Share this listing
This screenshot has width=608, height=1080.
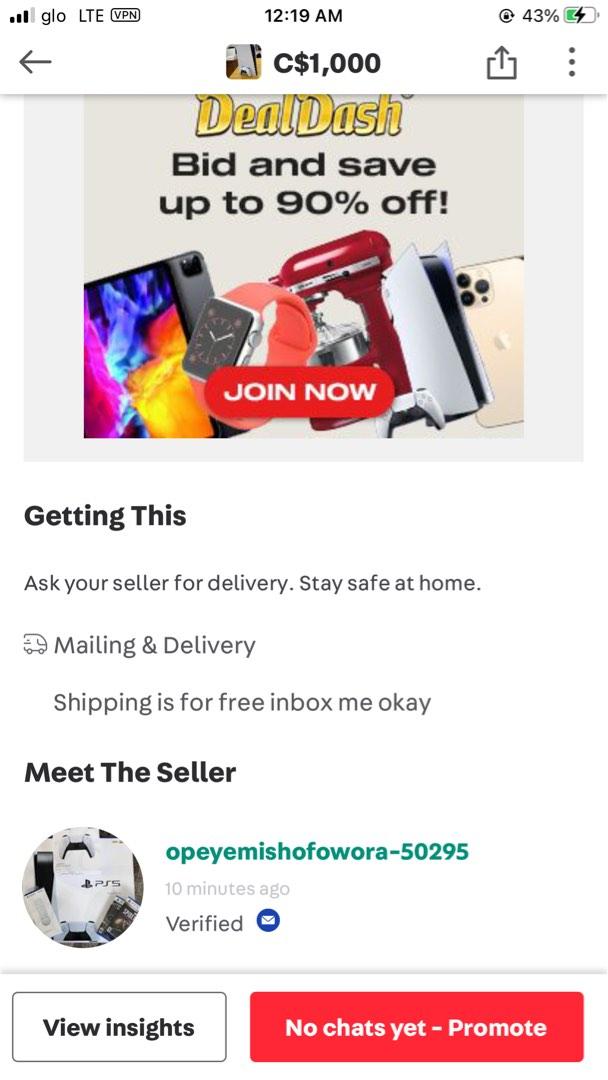point(501,64)
